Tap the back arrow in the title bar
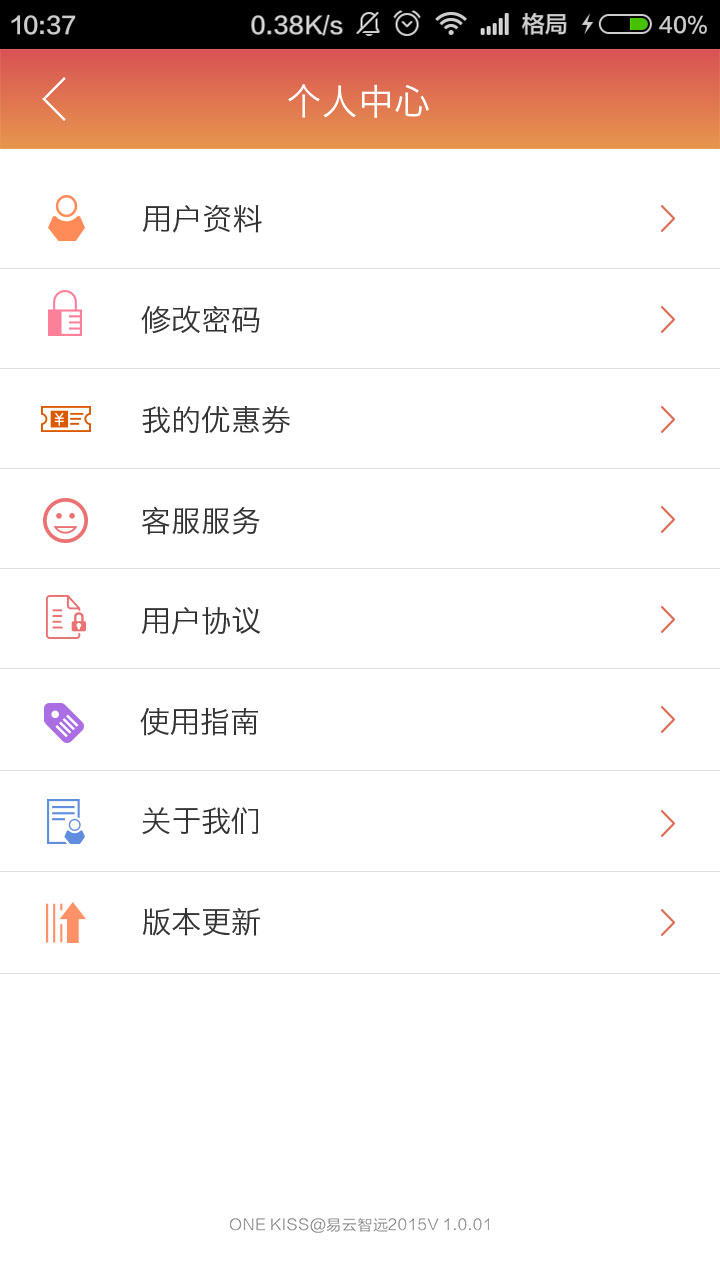This screenshot has width=720, height=1280. click(53, 98)
